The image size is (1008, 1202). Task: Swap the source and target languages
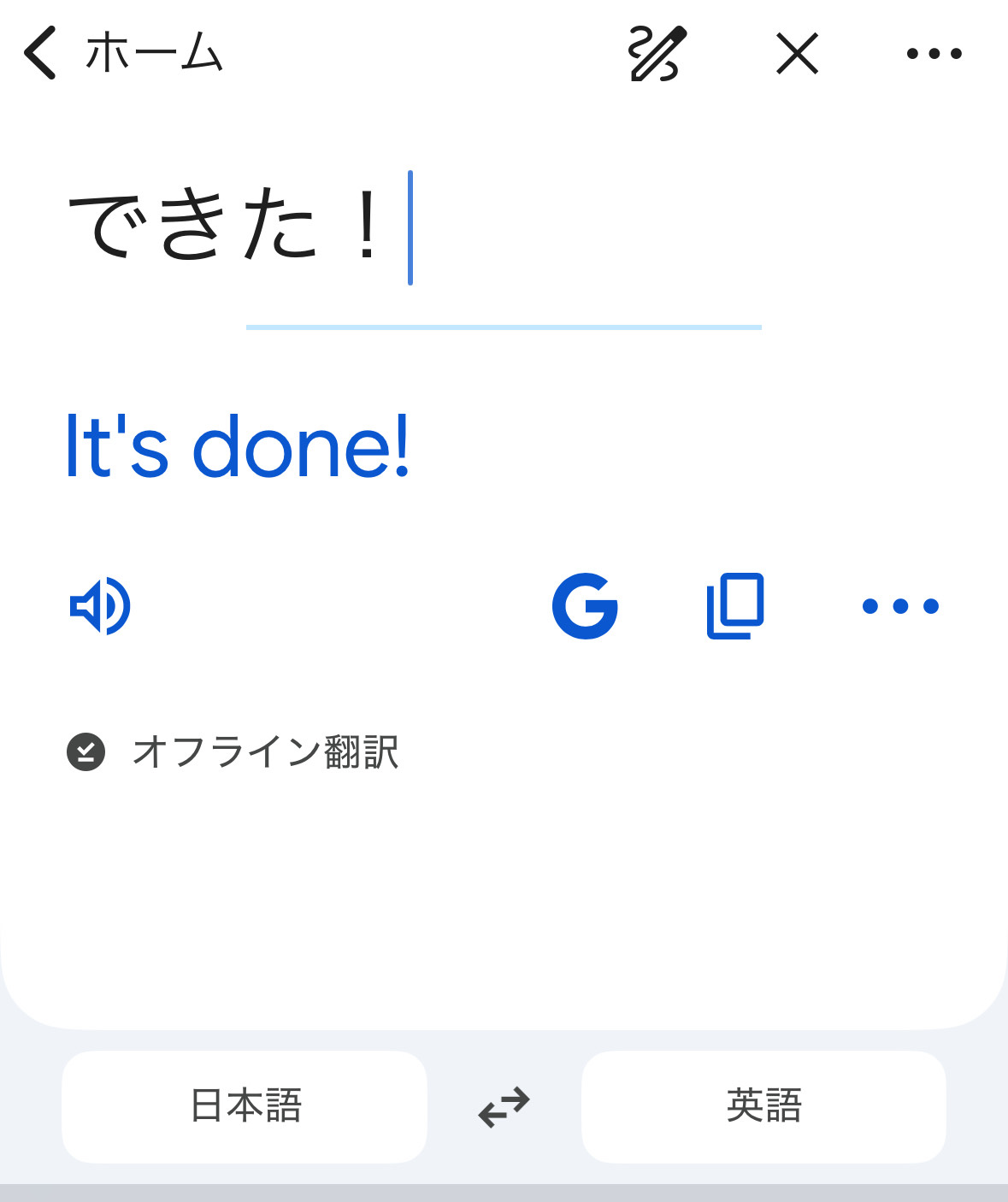(x=504, y=1106)
